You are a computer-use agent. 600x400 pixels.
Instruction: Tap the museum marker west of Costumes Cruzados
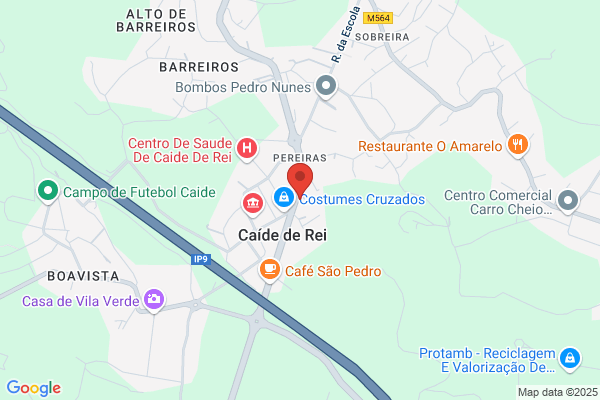pos(253,204)
